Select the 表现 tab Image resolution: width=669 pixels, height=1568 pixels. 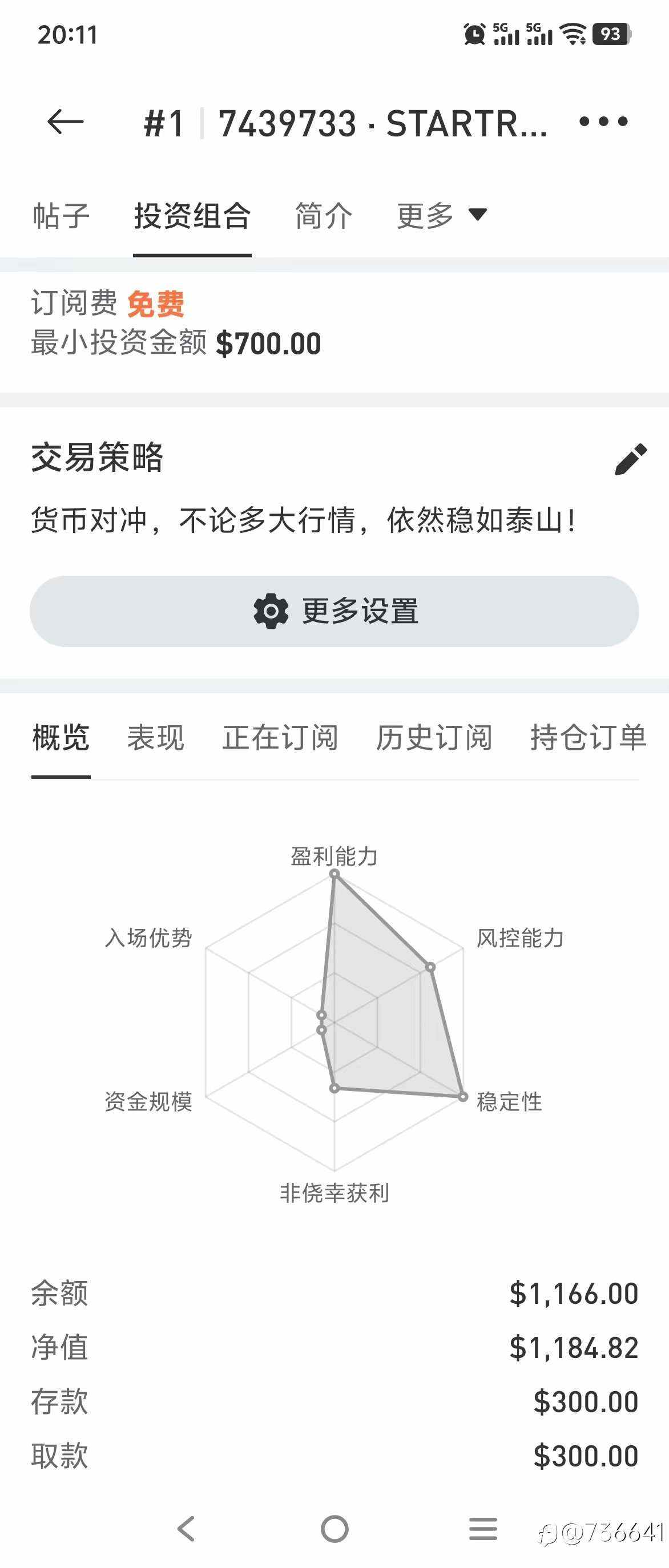coord(155,737)
